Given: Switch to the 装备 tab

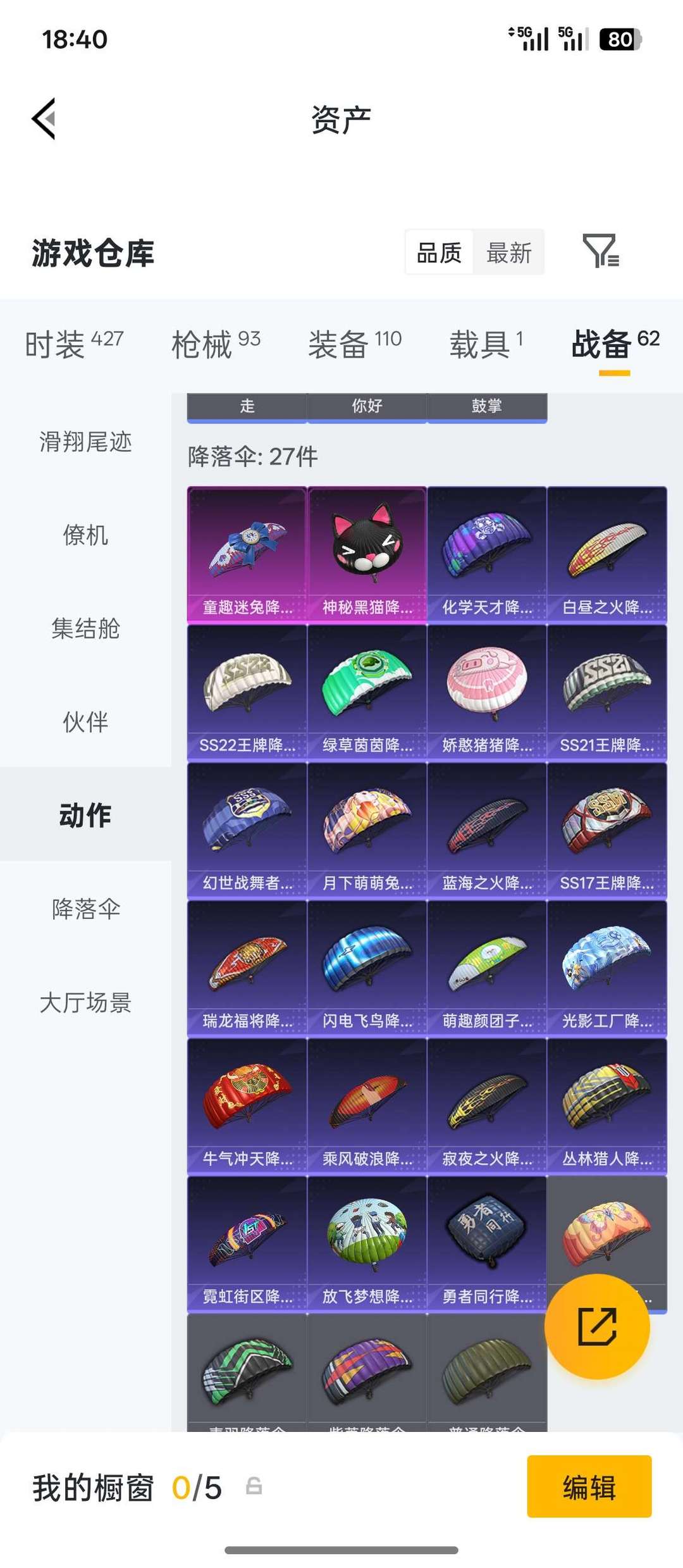Looking at the screenshot, I should click(x=354, y=344).
